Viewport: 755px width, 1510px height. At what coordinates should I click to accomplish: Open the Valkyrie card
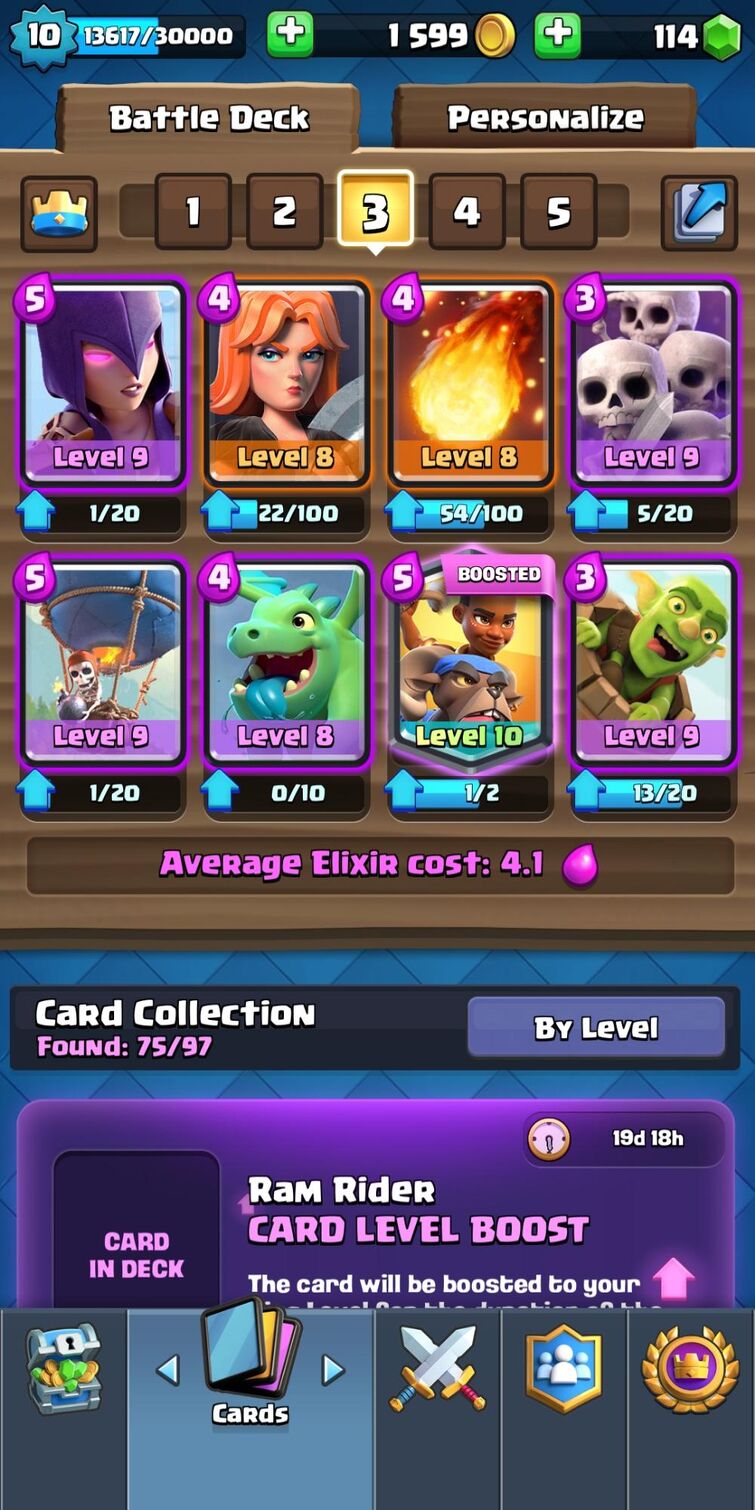[x=285, y=382]
